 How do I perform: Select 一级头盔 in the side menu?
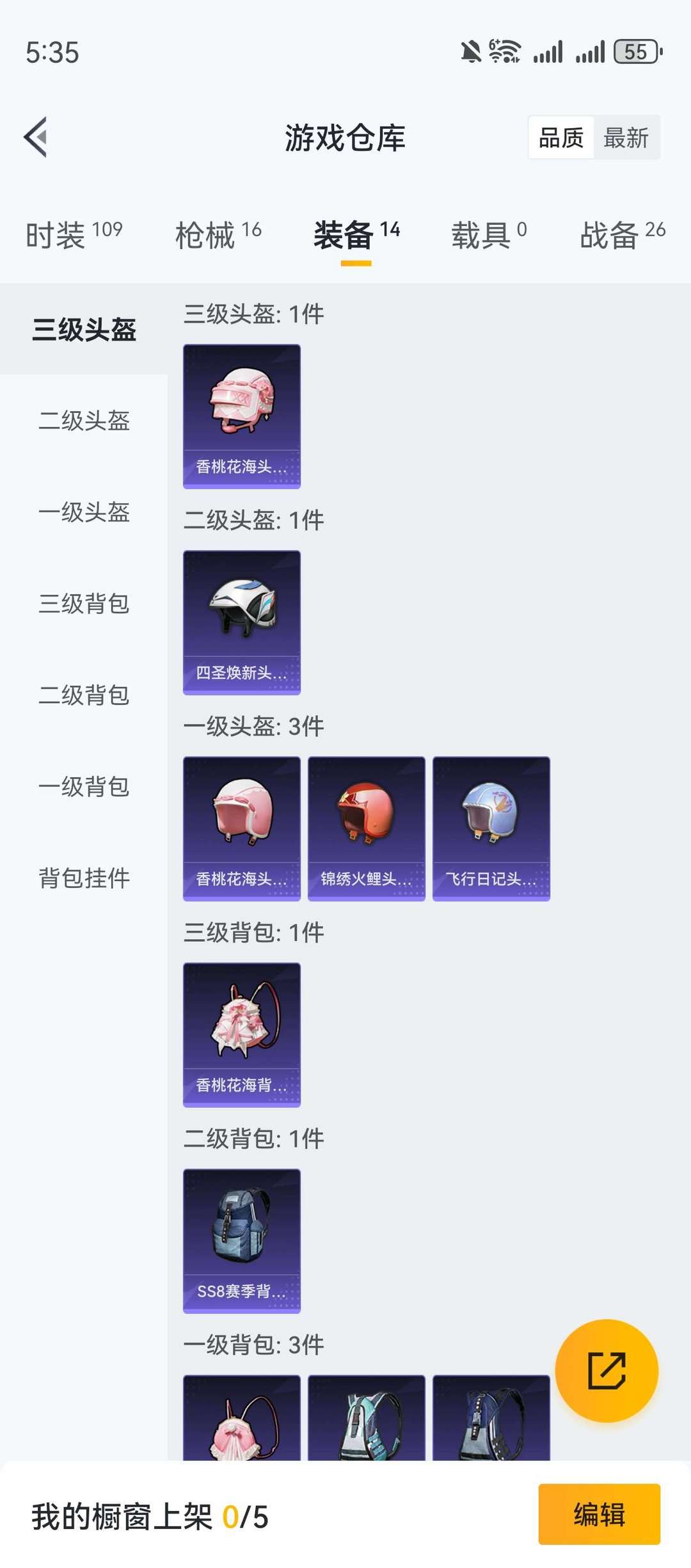pos(84,513)
